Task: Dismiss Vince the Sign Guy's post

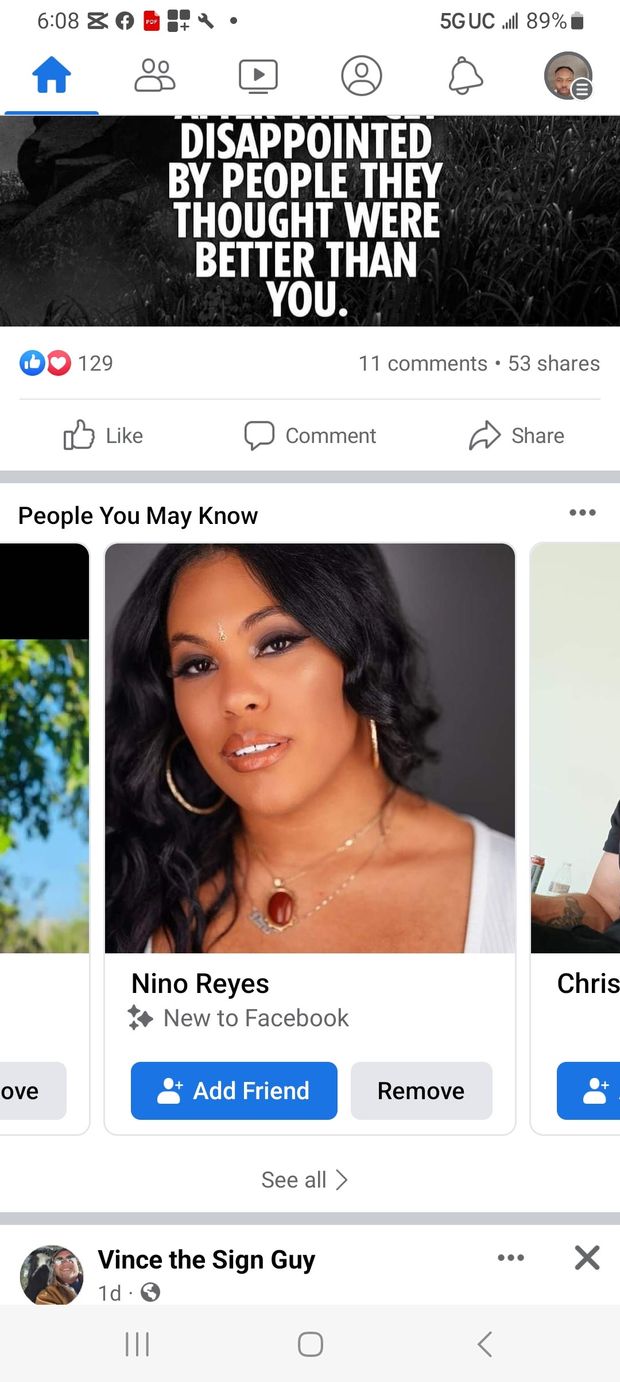Action: (587, 1258)
